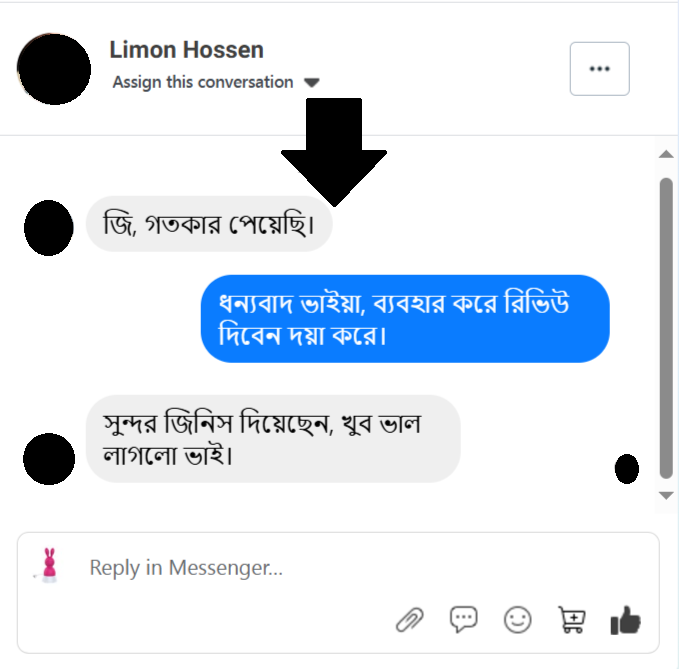Viewport: 679px width, 669px height.
Task: Tap the scrollbar up arrow
Action: 667,154
